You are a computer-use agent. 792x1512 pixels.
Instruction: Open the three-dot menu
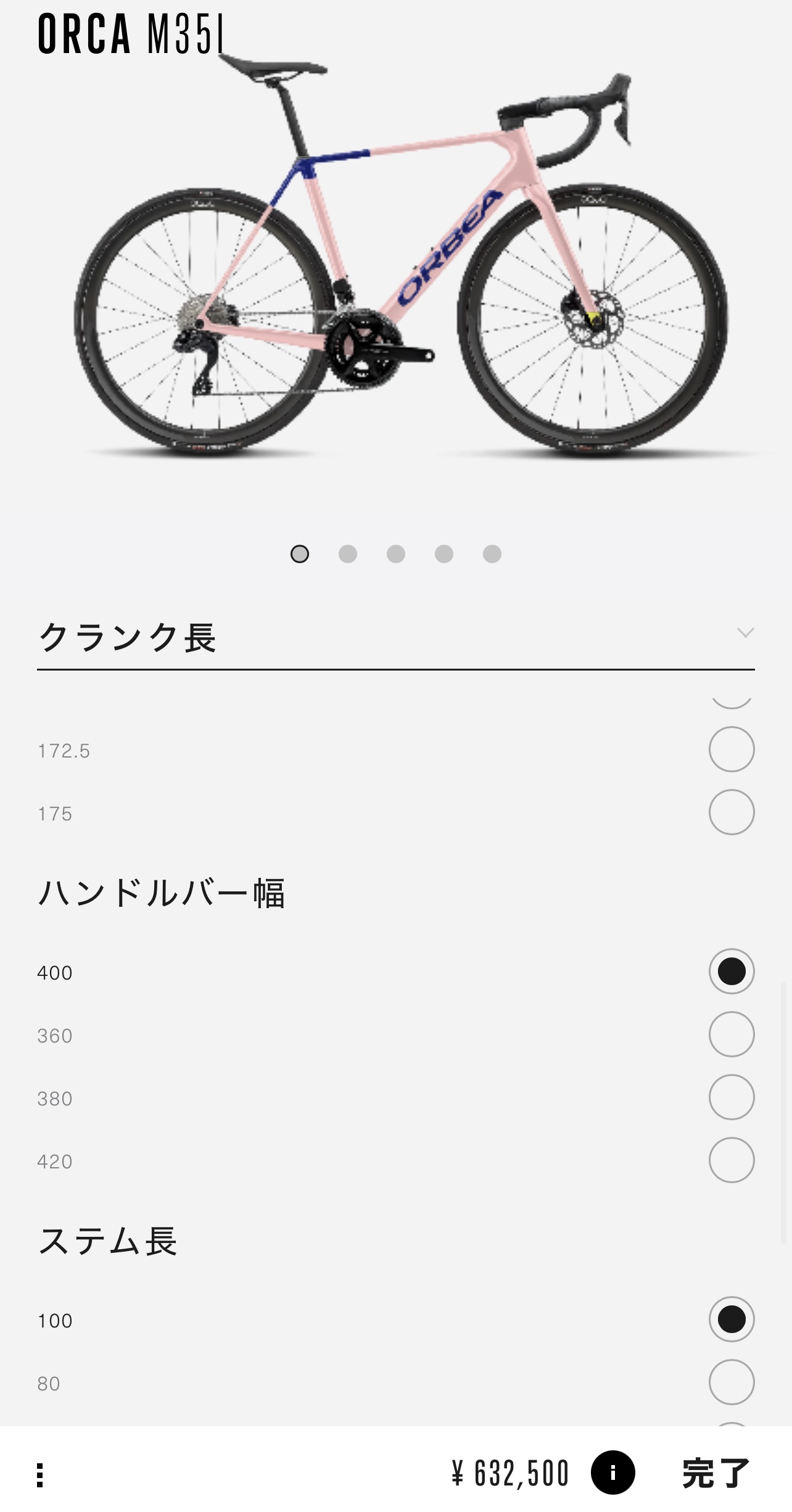pos(40,1475)
